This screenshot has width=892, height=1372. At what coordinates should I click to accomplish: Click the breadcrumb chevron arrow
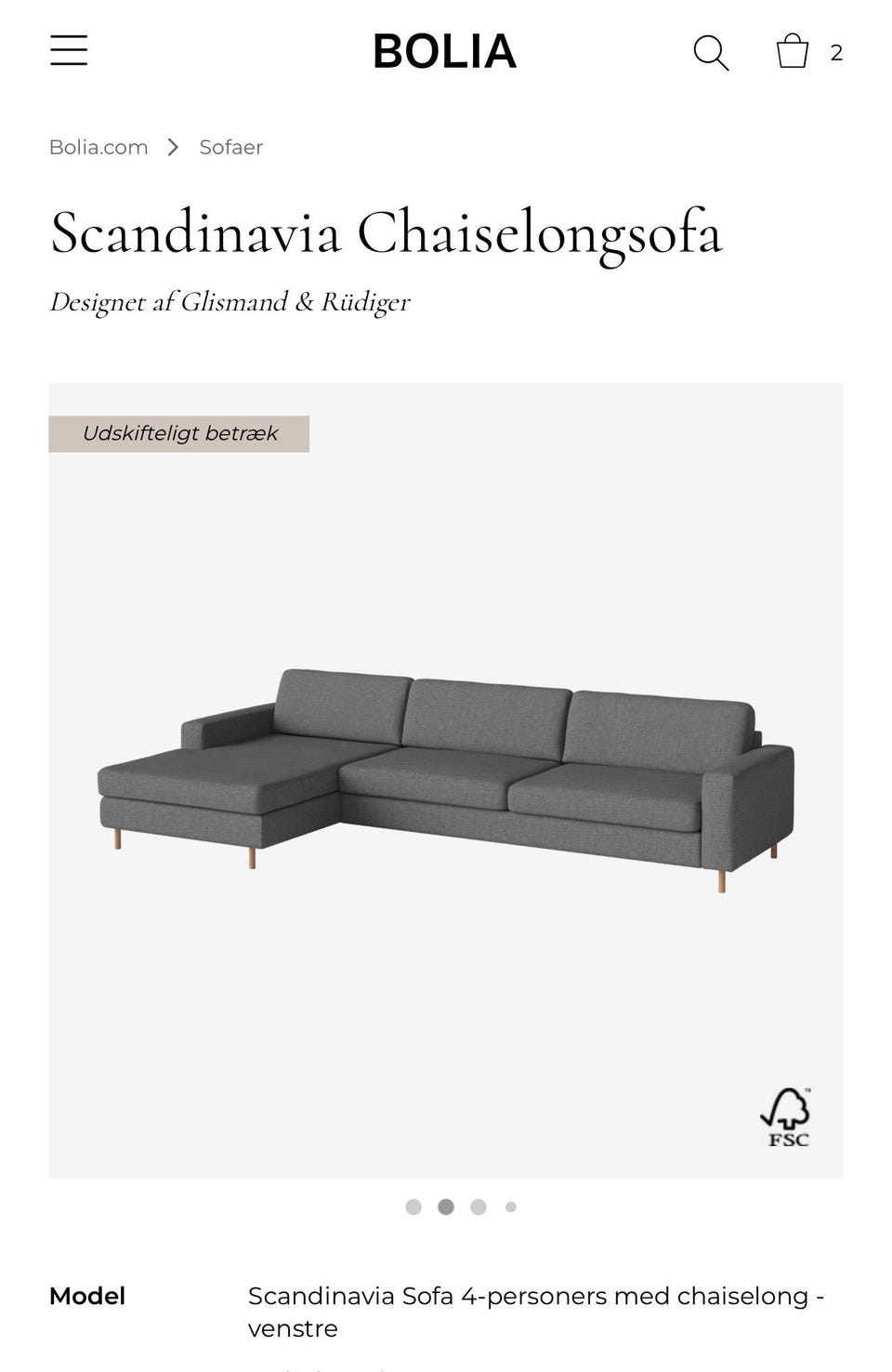(173, 146)
